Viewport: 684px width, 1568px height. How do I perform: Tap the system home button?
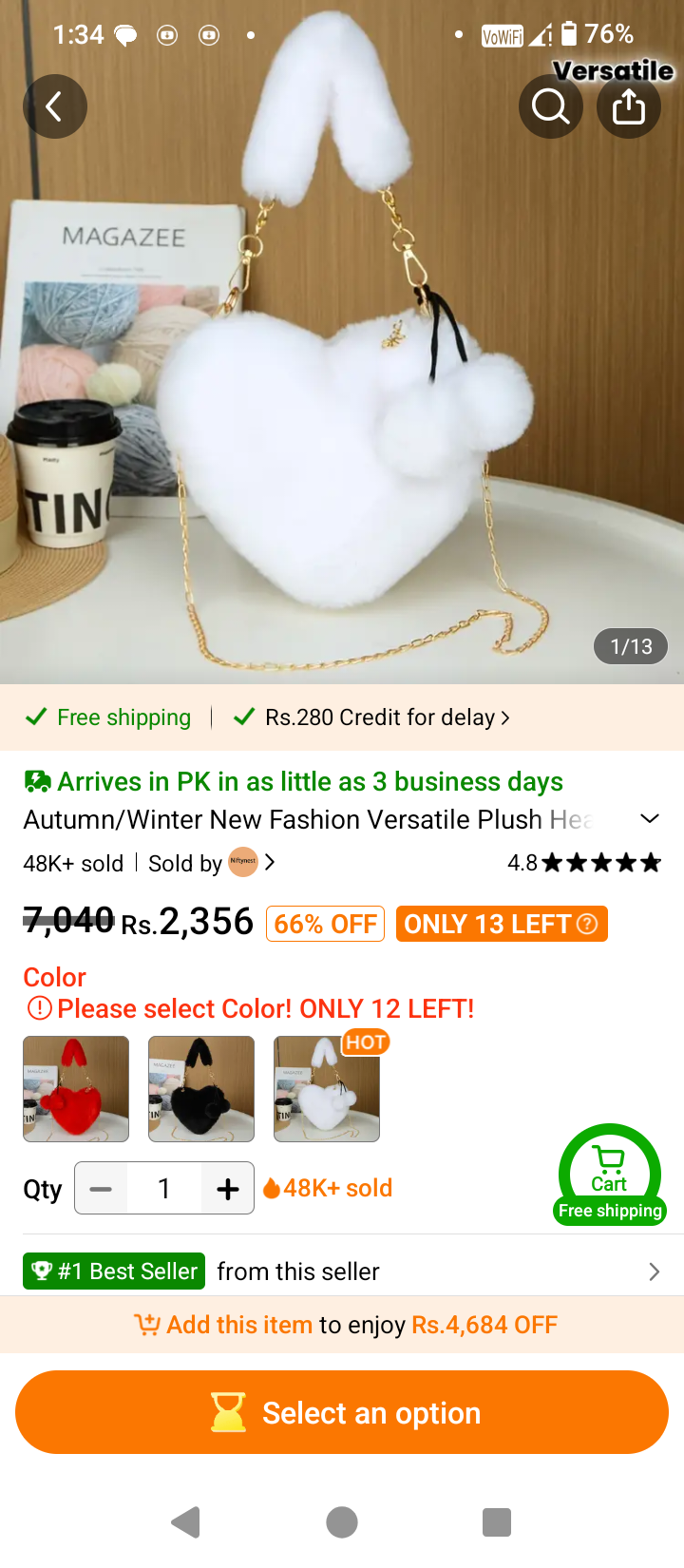click(342, 1522)
